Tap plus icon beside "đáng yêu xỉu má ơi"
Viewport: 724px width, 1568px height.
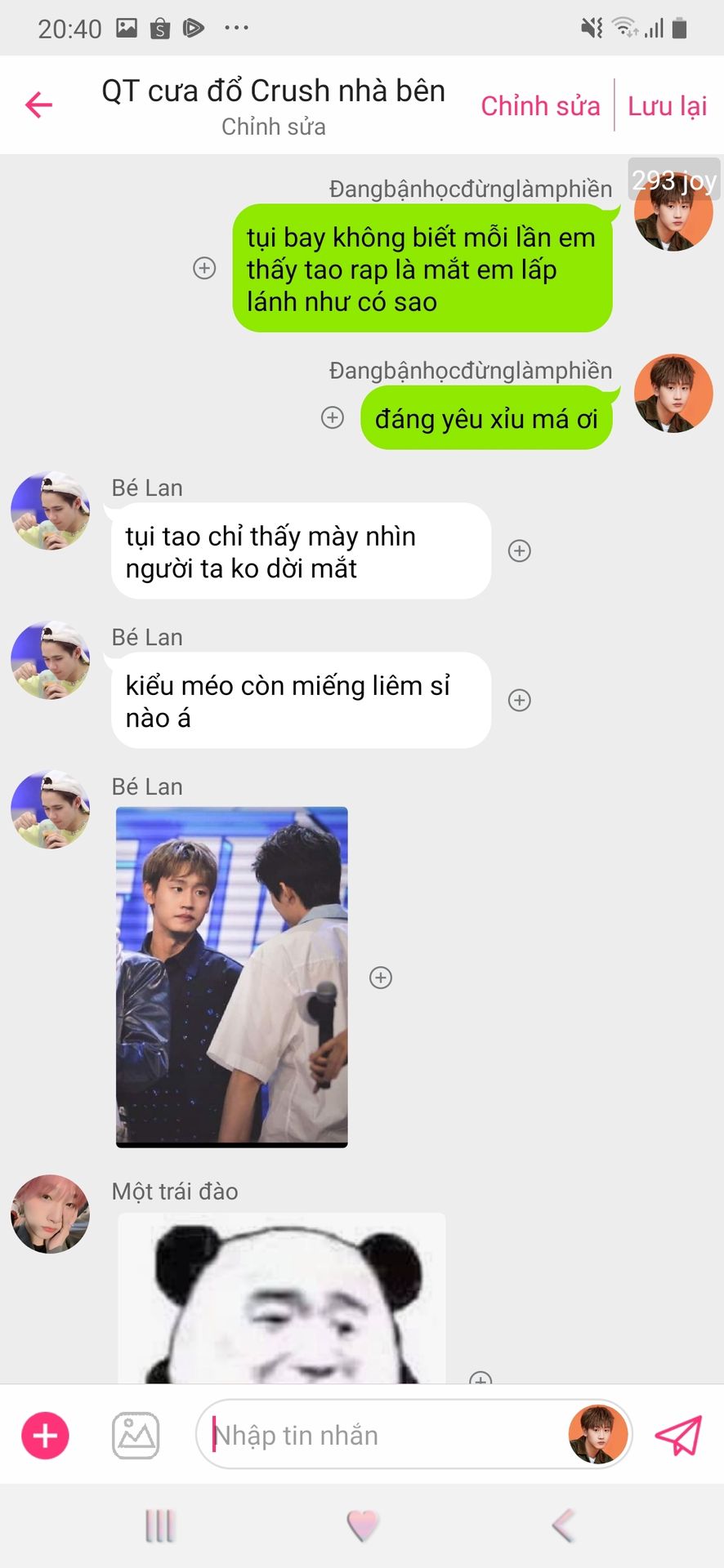pos(332,418)
